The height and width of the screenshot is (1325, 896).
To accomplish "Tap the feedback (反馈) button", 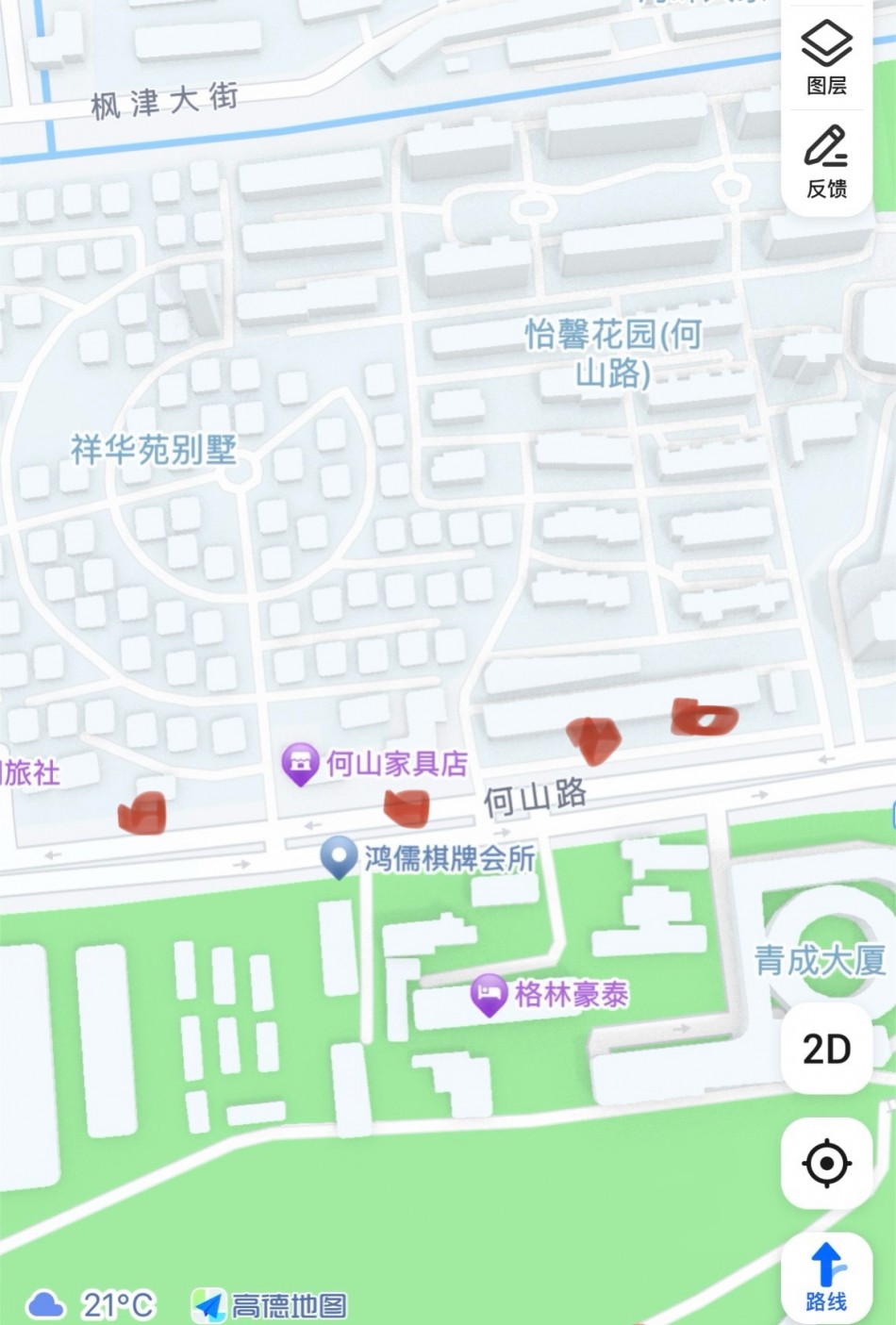I will [x=826, y=161].
